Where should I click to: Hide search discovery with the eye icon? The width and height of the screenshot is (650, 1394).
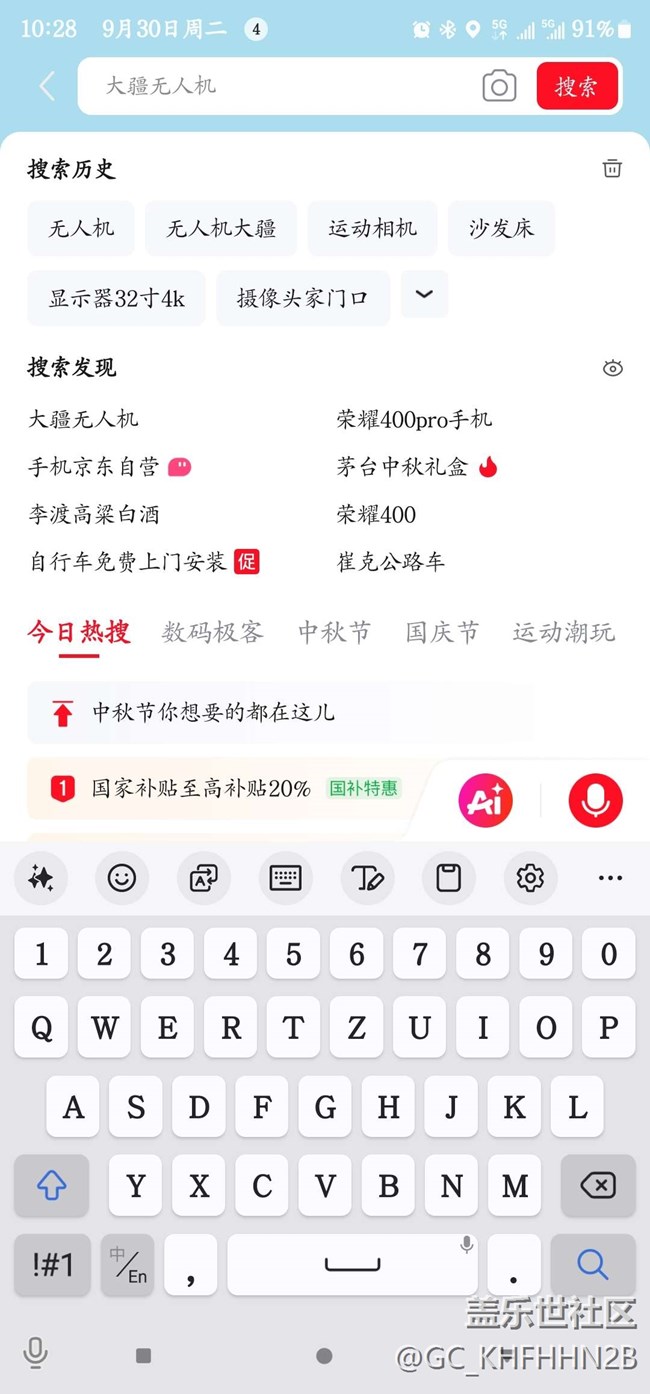pos(612,368)
